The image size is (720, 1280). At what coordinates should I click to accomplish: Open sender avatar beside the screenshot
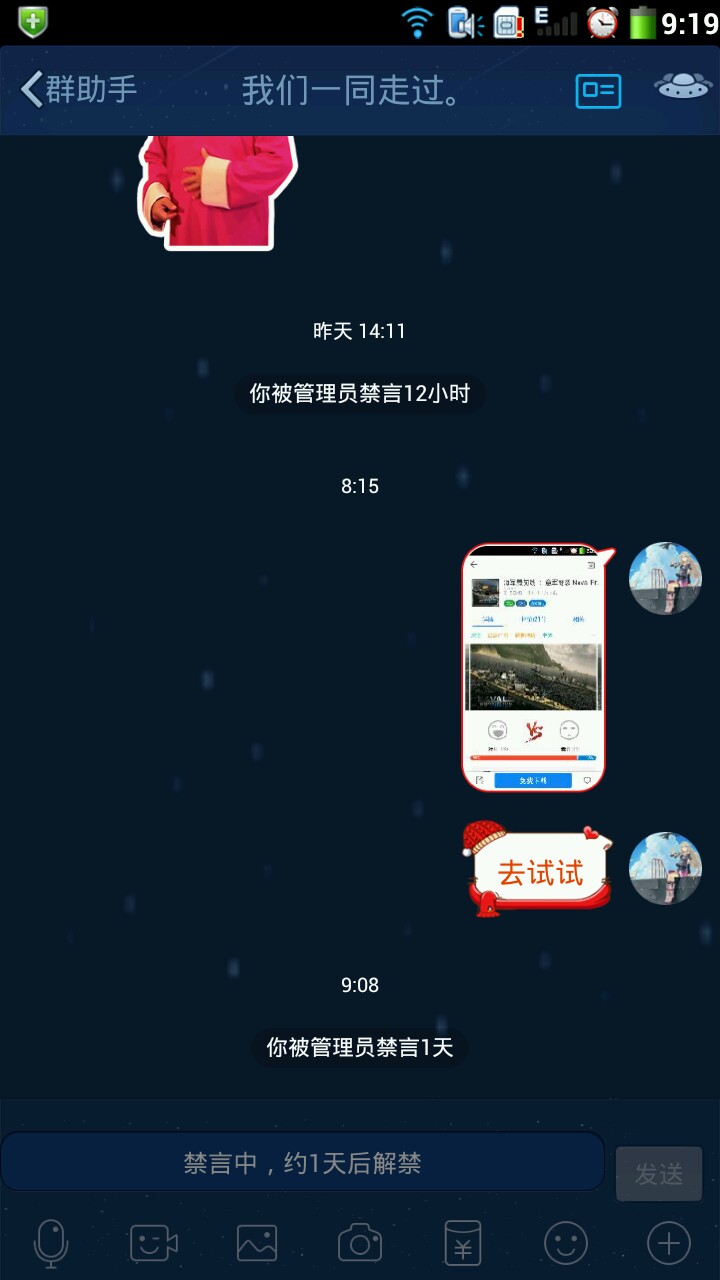click(x=665, y=578)
